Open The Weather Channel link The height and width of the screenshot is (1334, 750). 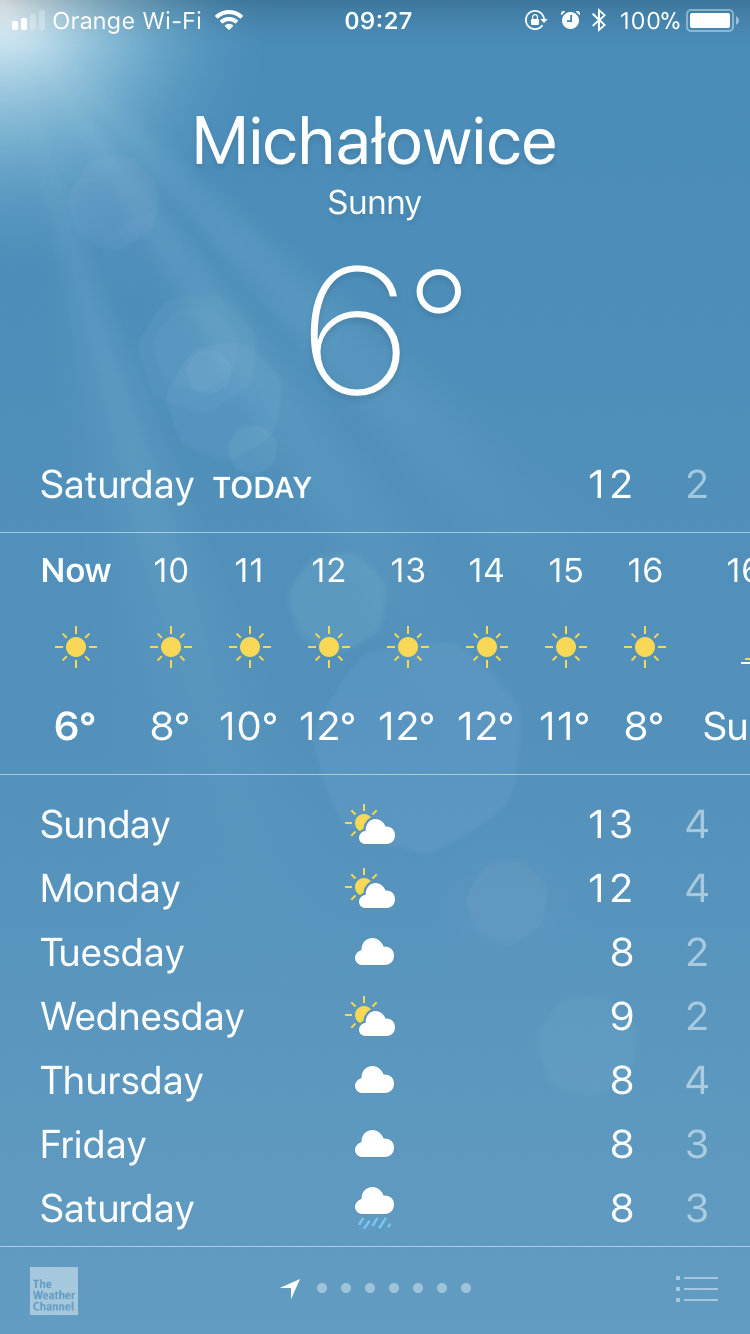pyautogui.click(x=54, y=1290)
